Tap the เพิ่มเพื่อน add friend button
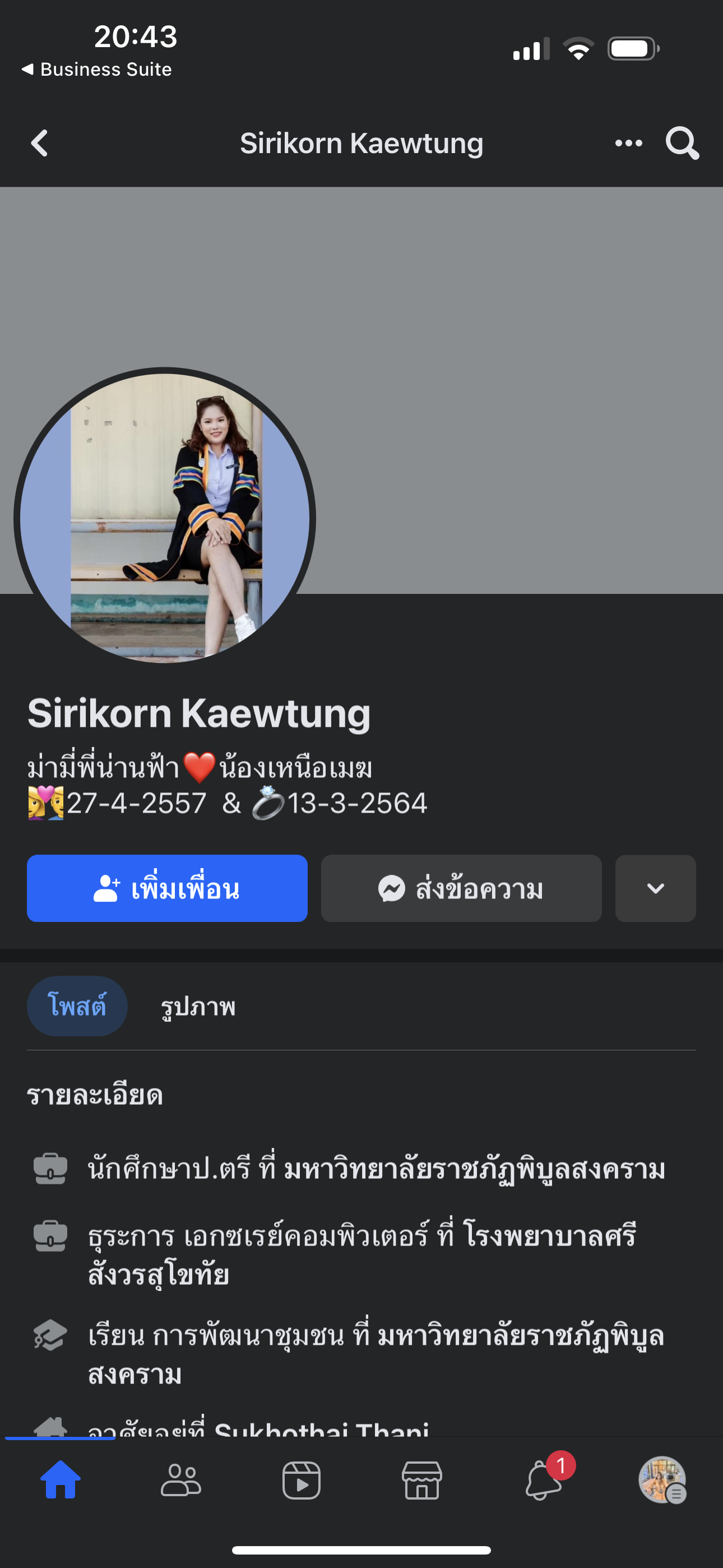Screen dimensions: 723x1568 (168, 888)
